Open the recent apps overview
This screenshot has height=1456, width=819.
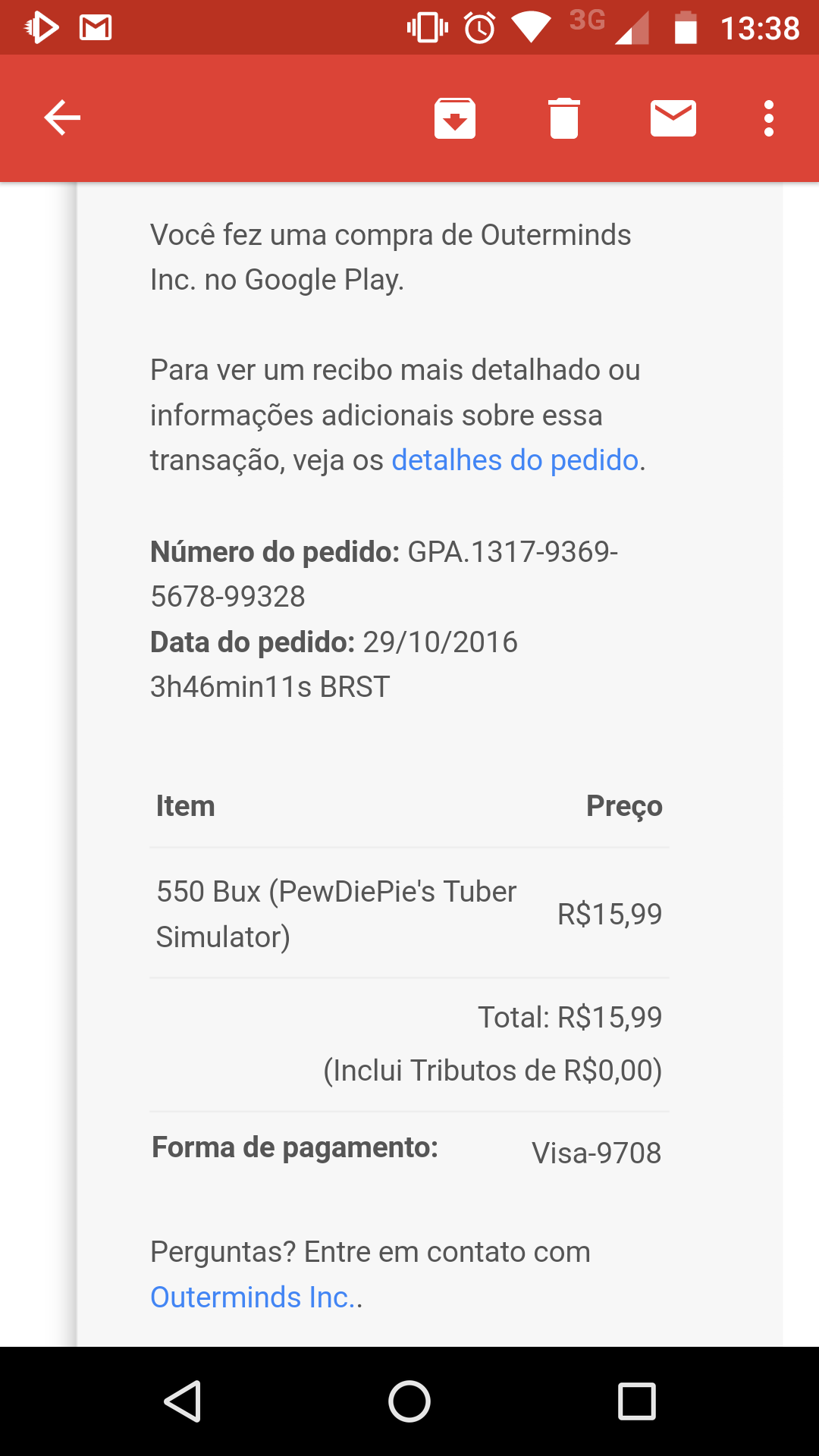click(x=637, y=1401)
